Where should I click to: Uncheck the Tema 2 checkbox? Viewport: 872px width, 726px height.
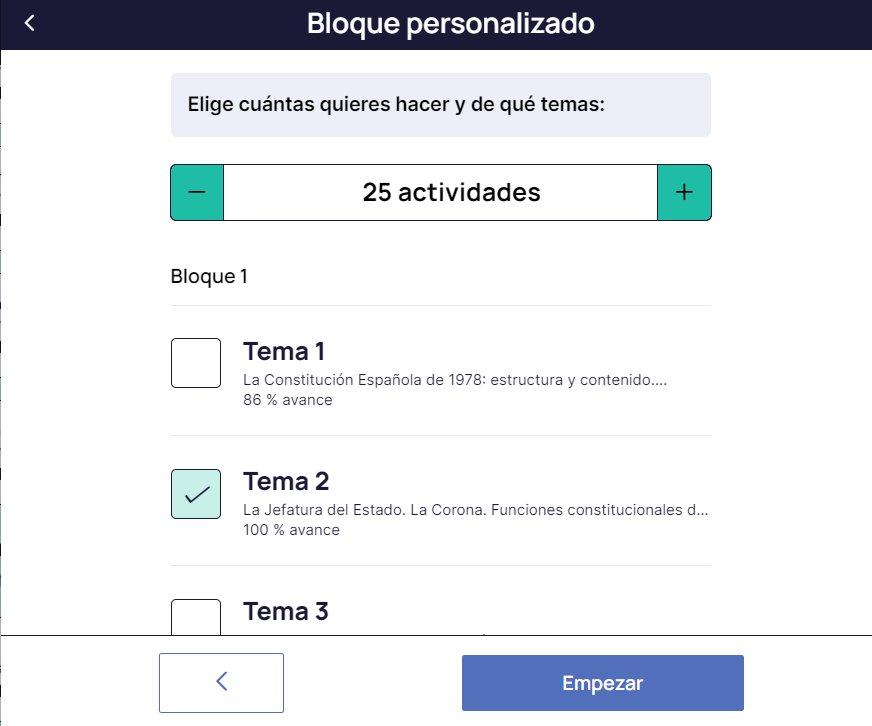pyautogui.click(x=196, y=493)
